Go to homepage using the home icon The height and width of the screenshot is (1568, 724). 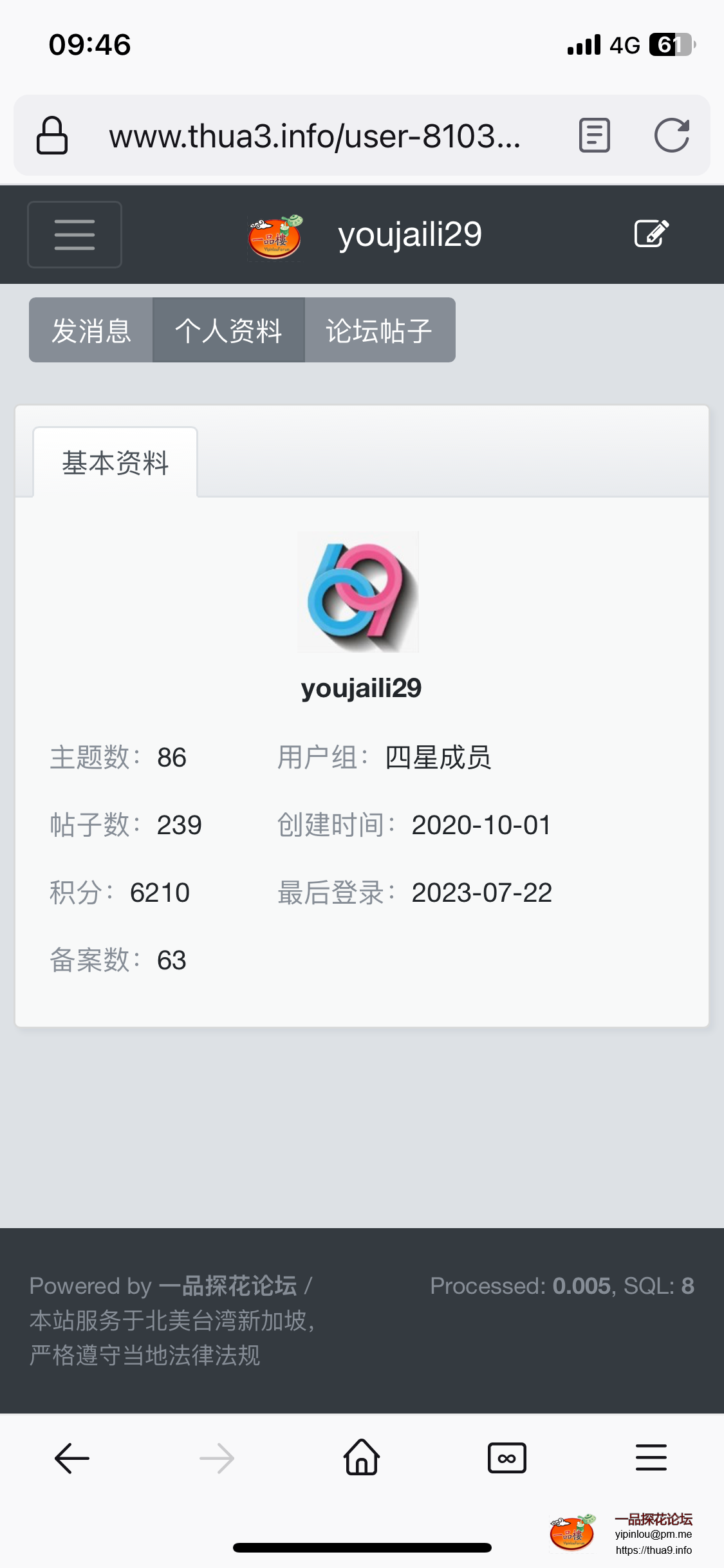pos(361,1458)
